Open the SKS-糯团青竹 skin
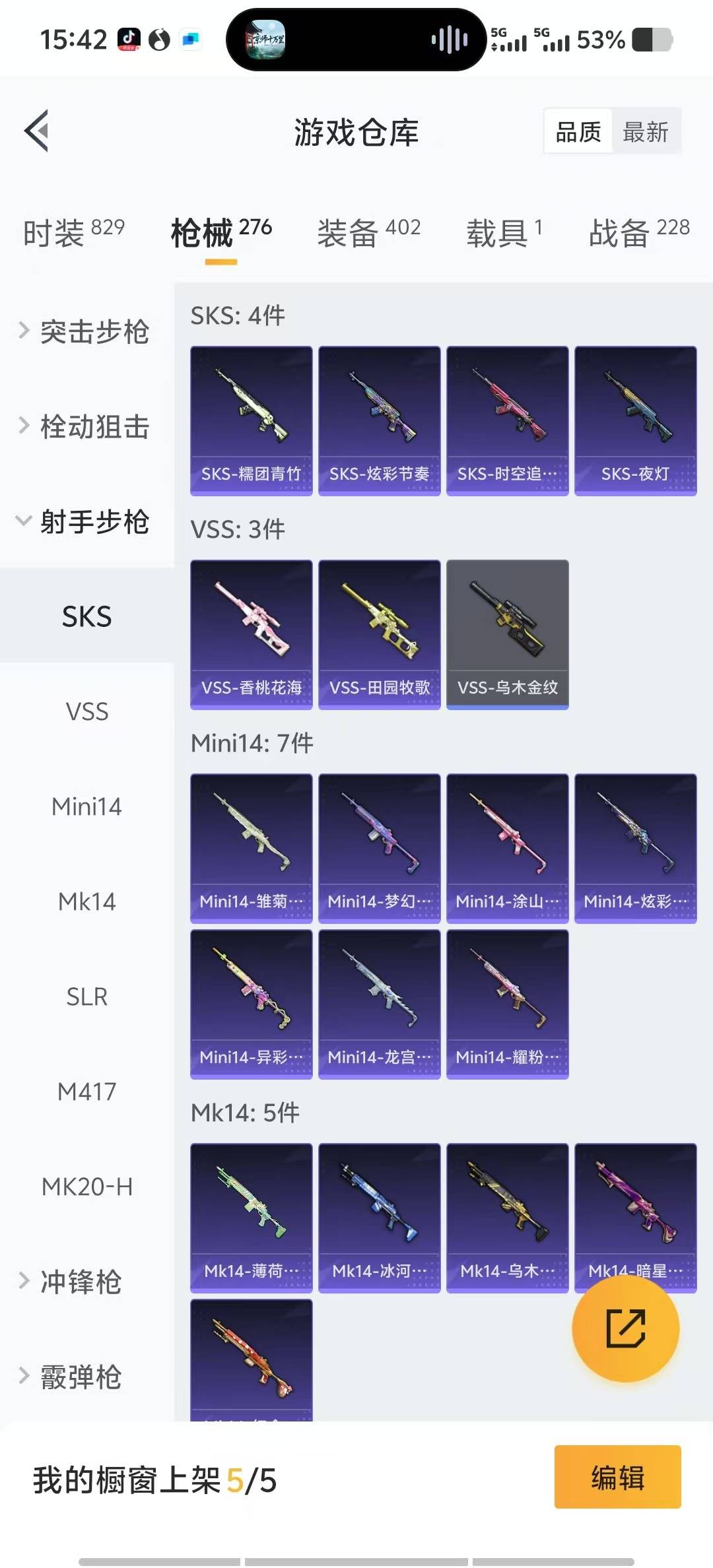The height and width of the screenshot is (1568, 713). [251, 420]
